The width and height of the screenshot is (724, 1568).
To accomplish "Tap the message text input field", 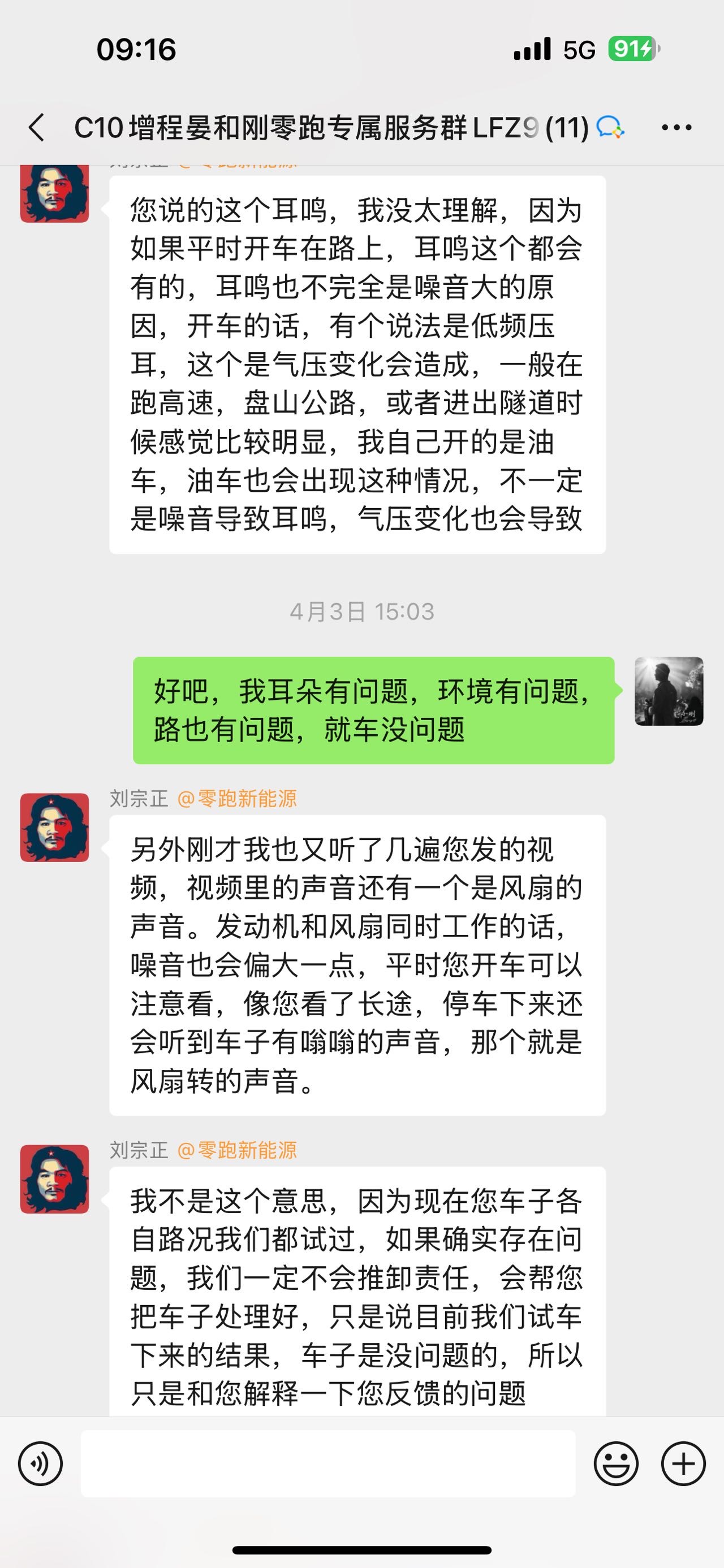I will coord(328,1463).
